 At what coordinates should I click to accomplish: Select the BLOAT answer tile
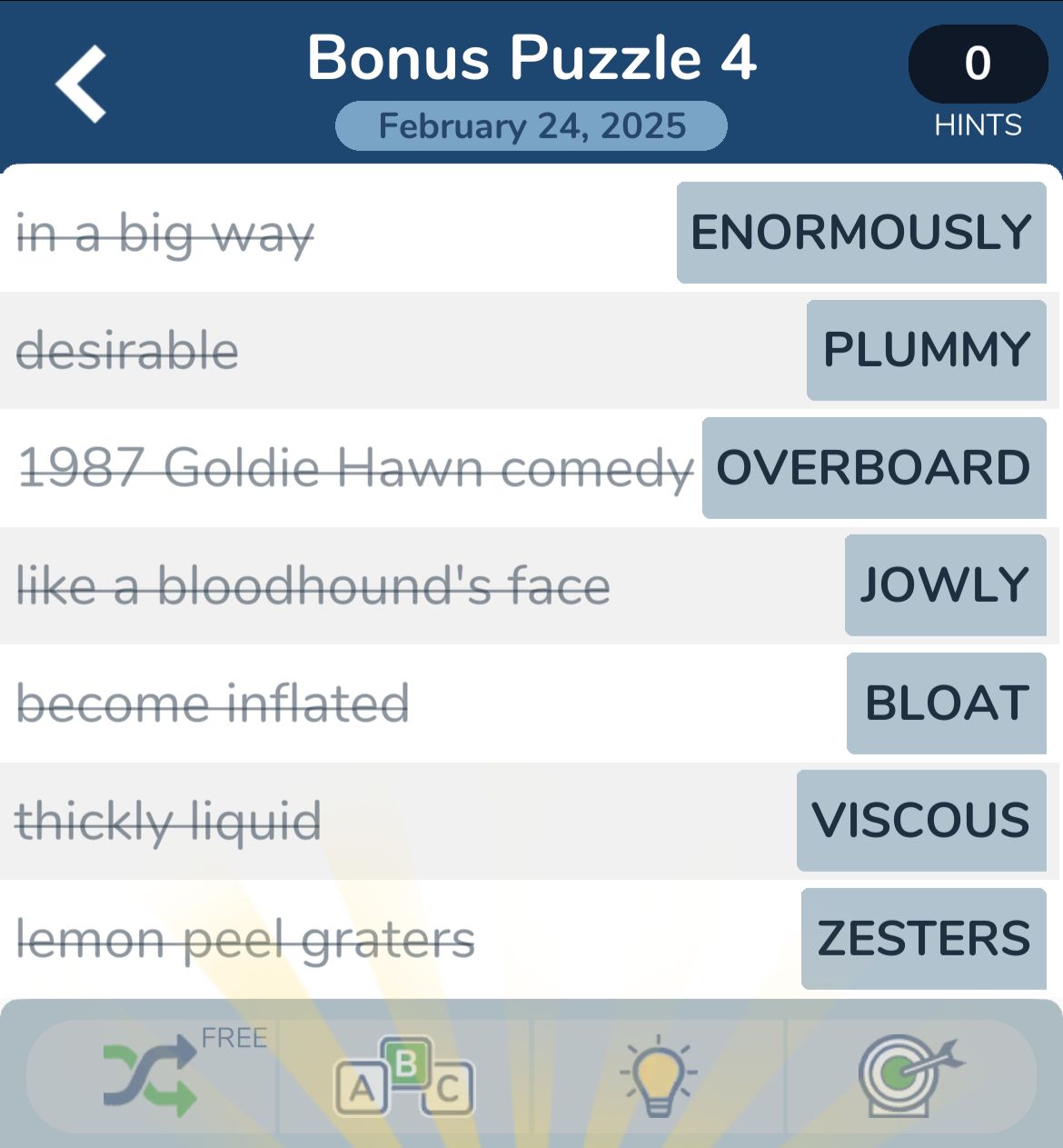pyautogui.click(x=946, y=703)
